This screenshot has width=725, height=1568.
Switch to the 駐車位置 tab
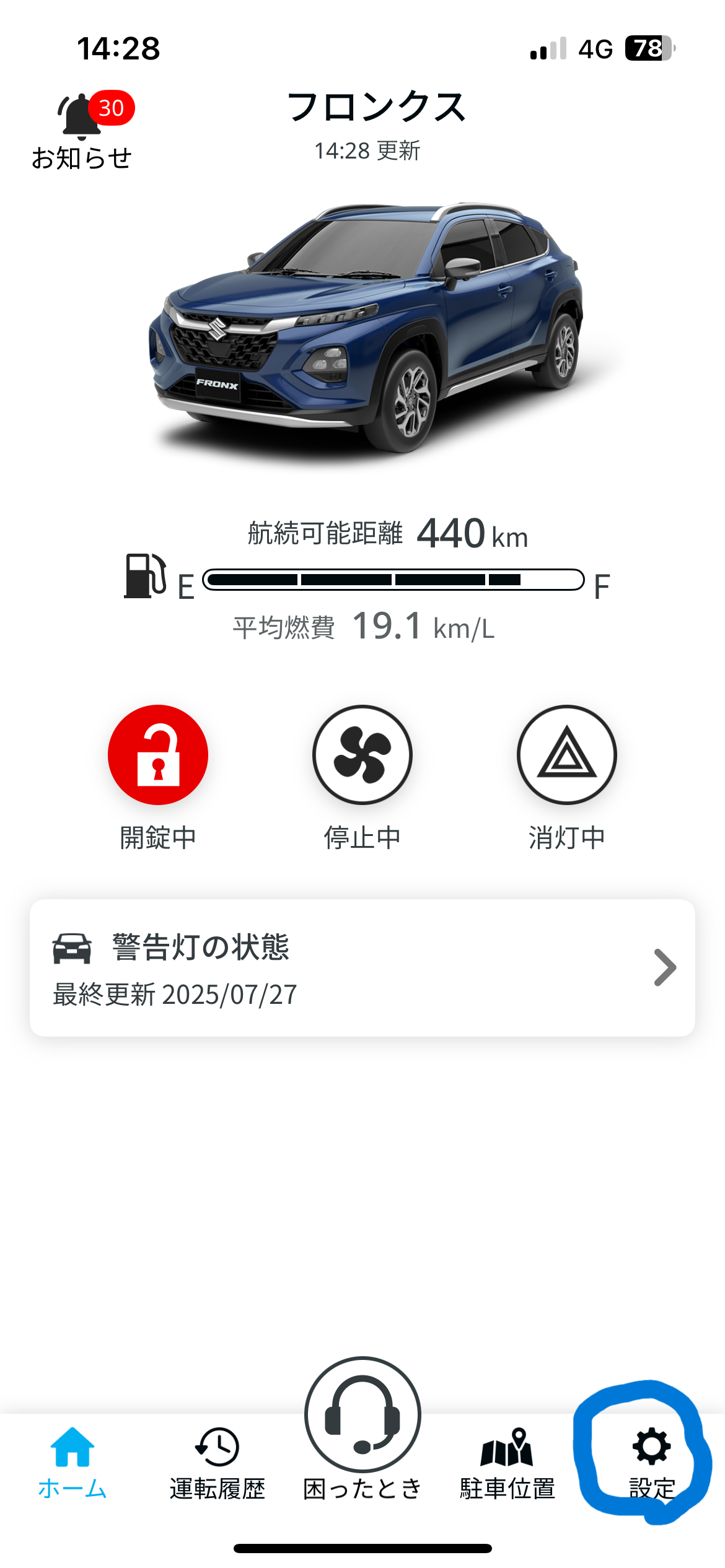(507, 1461)
